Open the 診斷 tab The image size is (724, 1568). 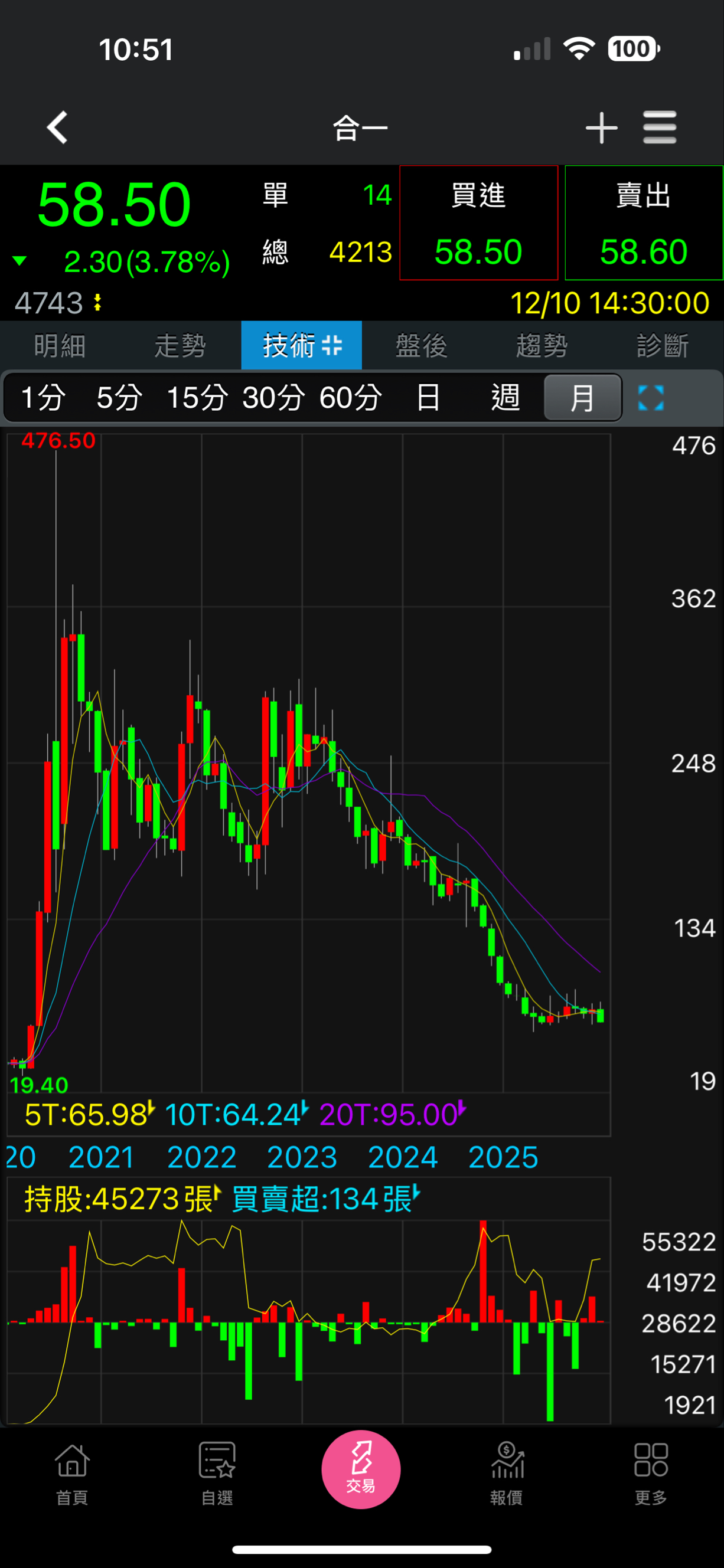pos(663,346)
